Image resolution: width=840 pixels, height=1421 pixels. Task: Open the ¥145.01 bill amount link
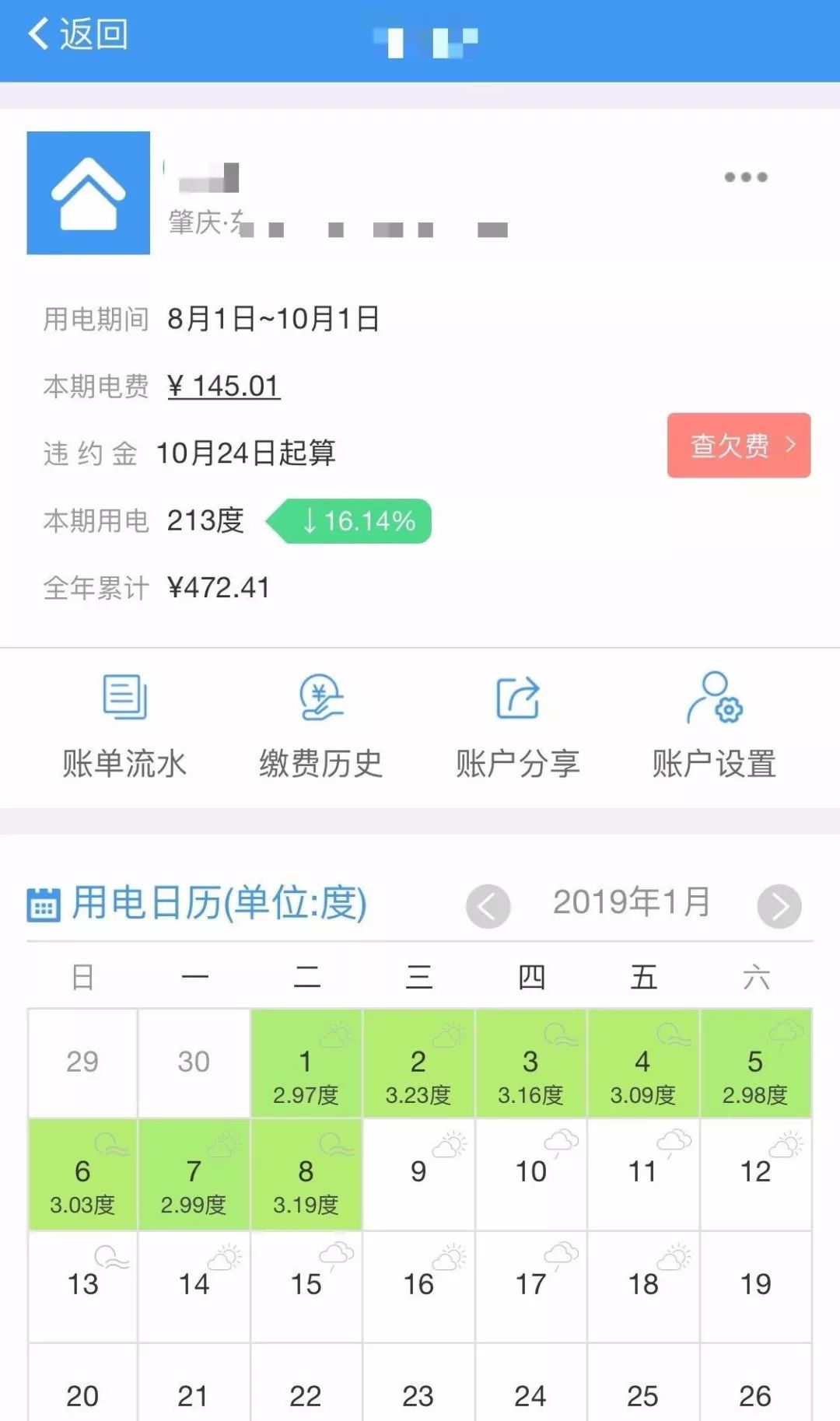[x=224, y=386]
